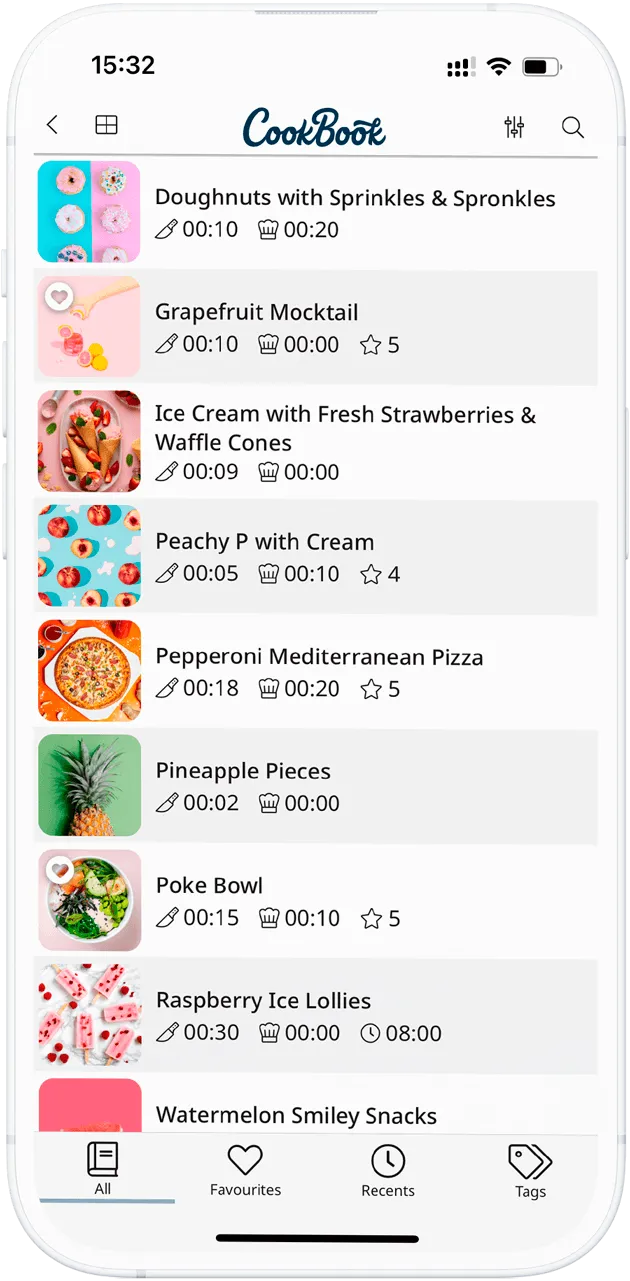Image resolution: width=630 pixels, height=1281 pixels.
Task: Go back with the arrow icon
Action: (x=53, y=125)
